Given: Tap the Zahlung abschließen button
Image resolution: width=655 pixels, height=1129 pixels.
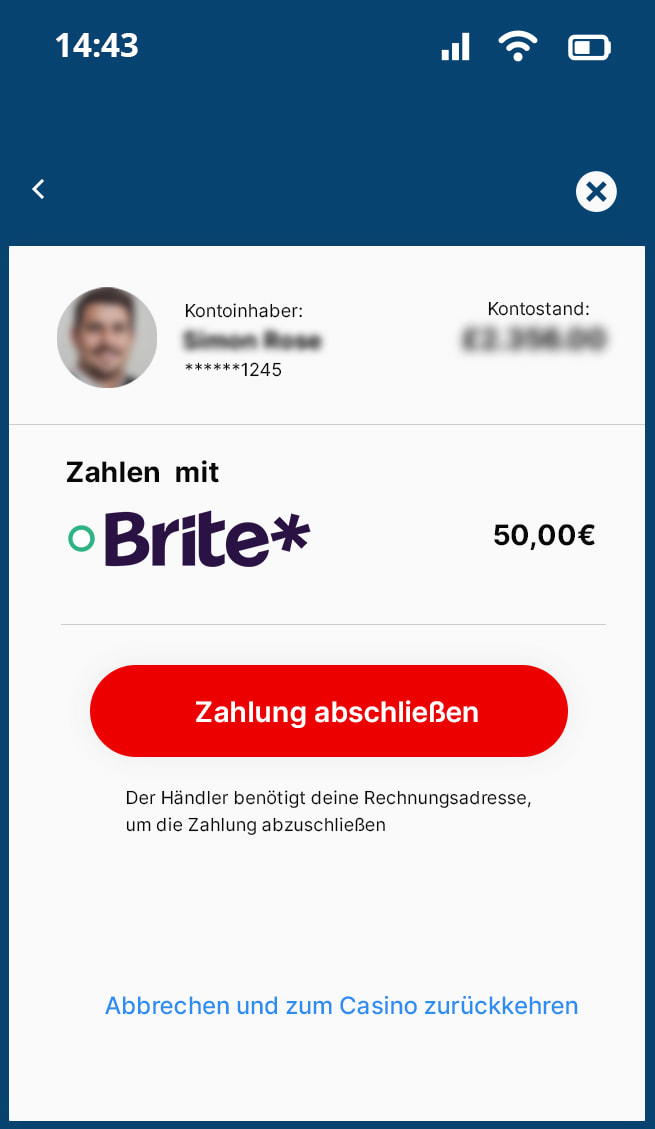Looking at the screenshot, I should (x=329, y=711).
